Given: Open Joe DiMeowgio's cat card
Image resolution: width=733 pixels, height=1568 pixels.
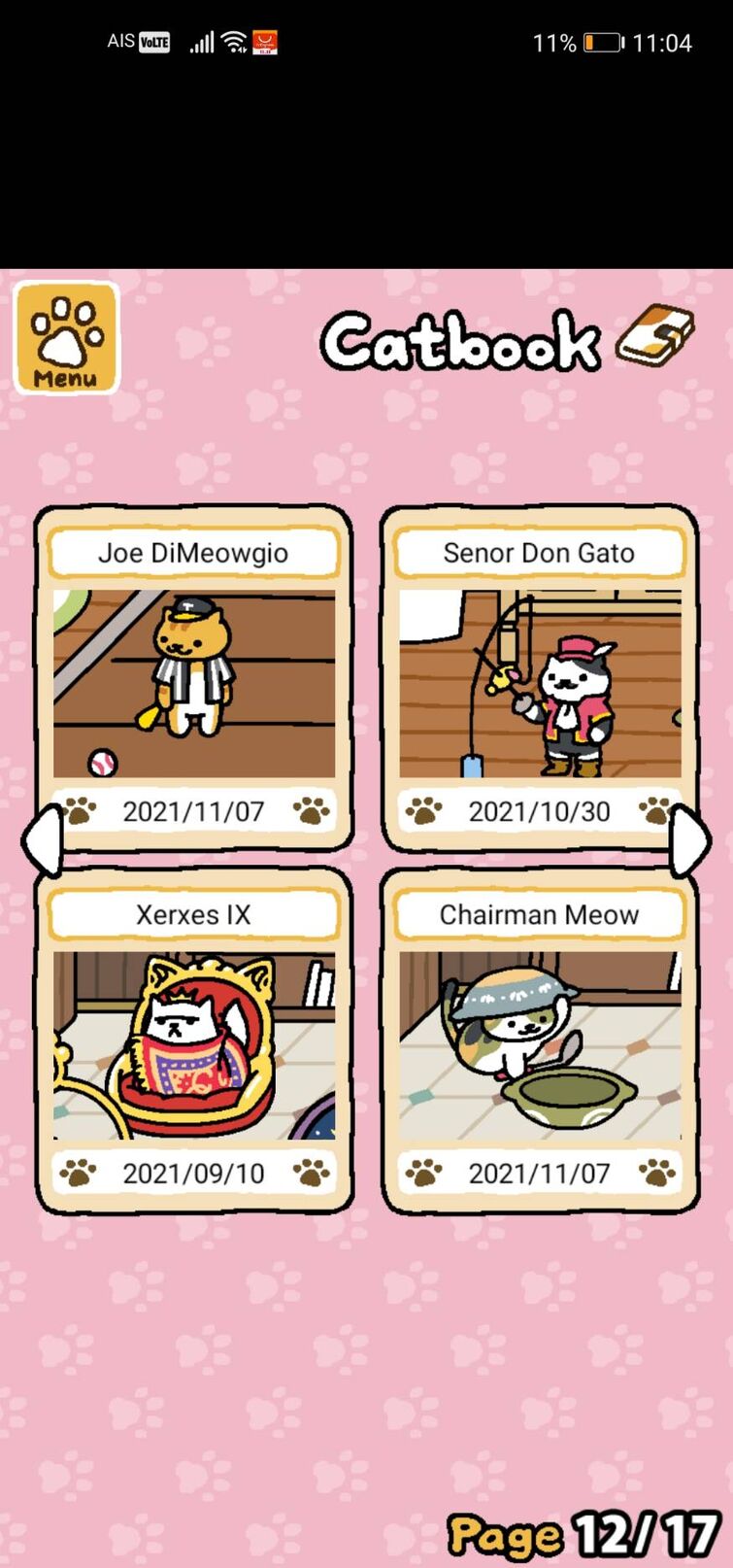Looking at the screenshot, I should point(193,679).
